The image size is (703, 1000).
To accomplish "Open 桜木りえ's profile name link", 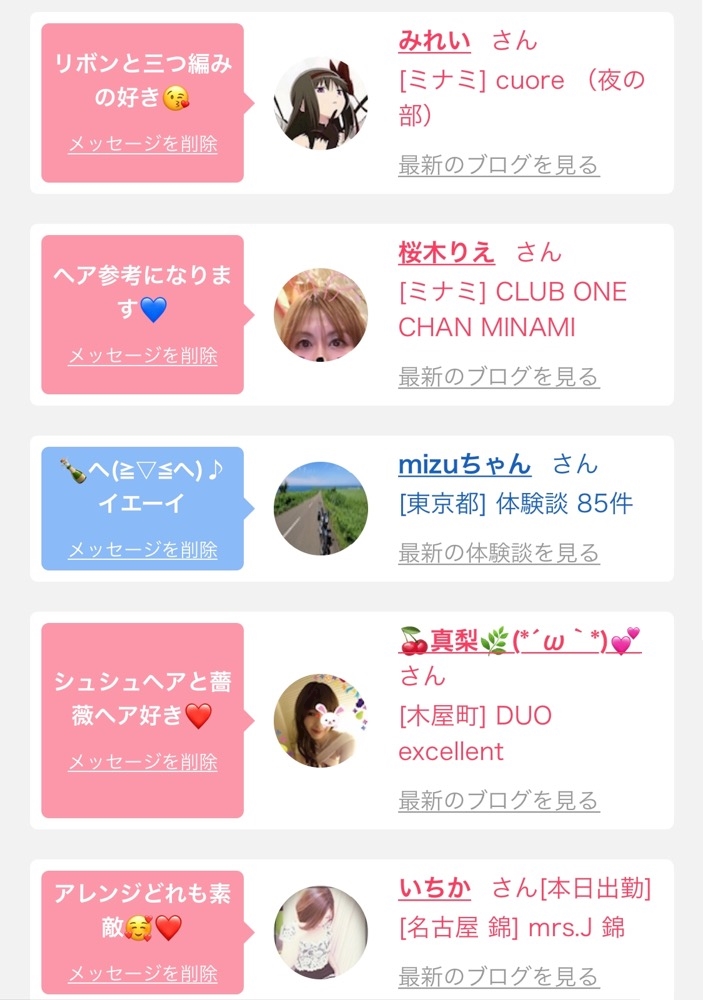I will [446, 253].
